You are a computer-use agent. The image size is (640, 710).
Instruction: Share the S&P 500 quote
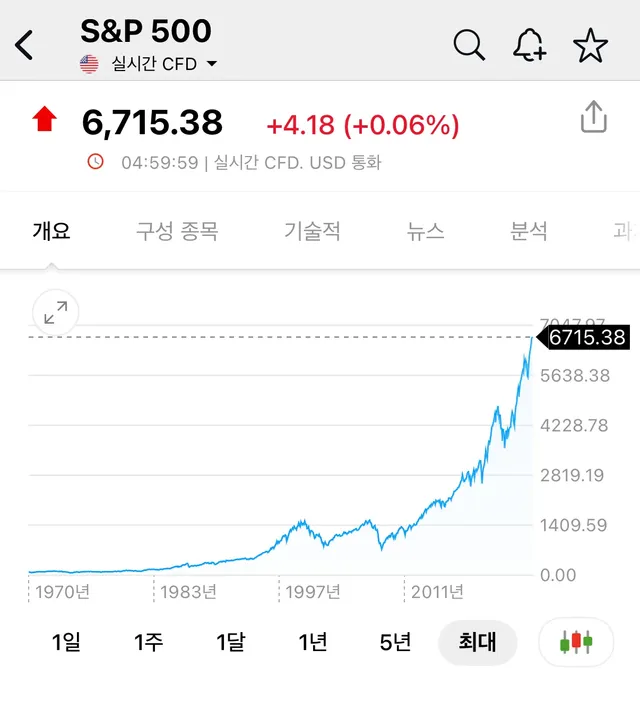click(x=593, y=117)
